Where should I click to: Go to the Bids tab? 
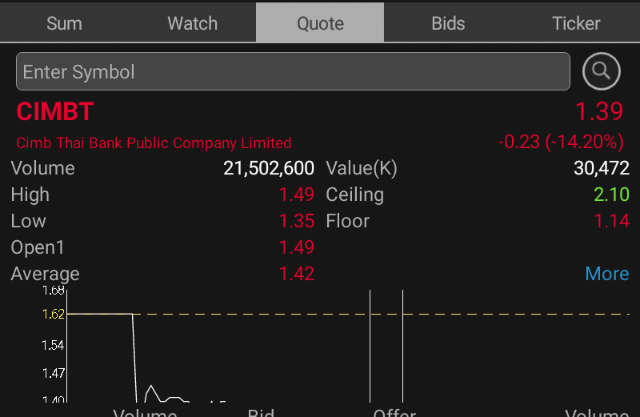click(x=448, y=23)
